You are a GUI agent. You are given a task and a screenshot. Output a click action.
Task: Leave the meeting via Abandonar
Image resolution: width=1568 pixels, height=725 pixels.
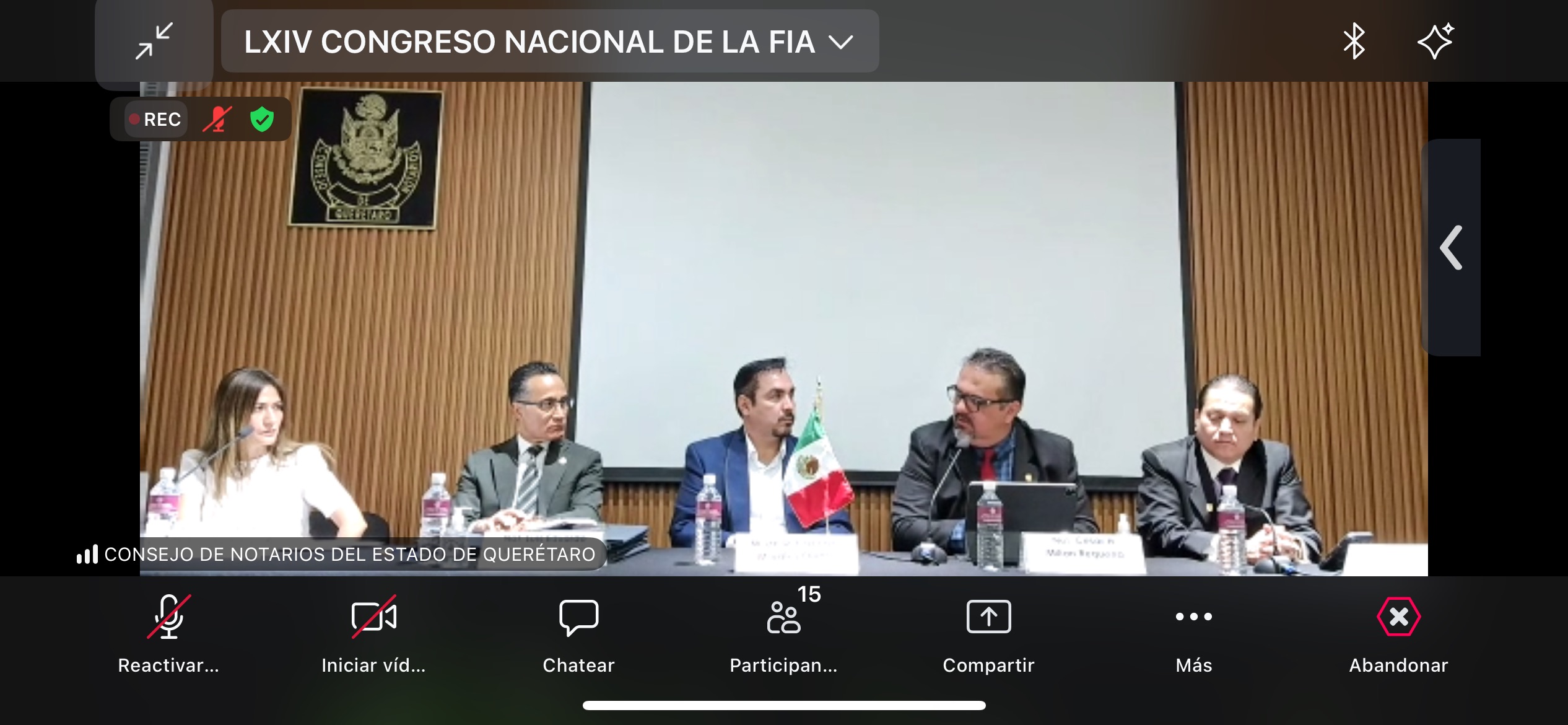1398,632
